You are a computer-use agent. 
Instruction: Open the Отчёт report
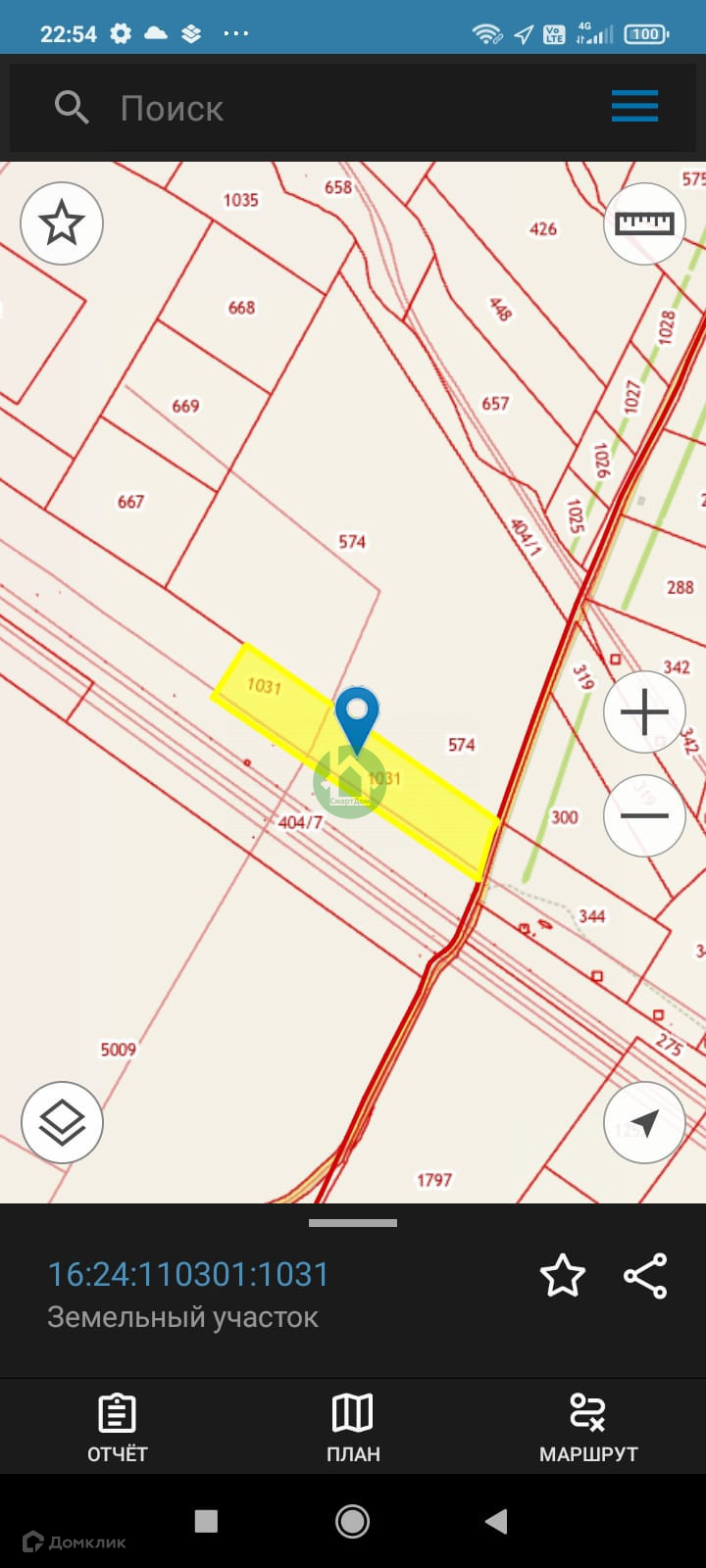click(118, 1428)
